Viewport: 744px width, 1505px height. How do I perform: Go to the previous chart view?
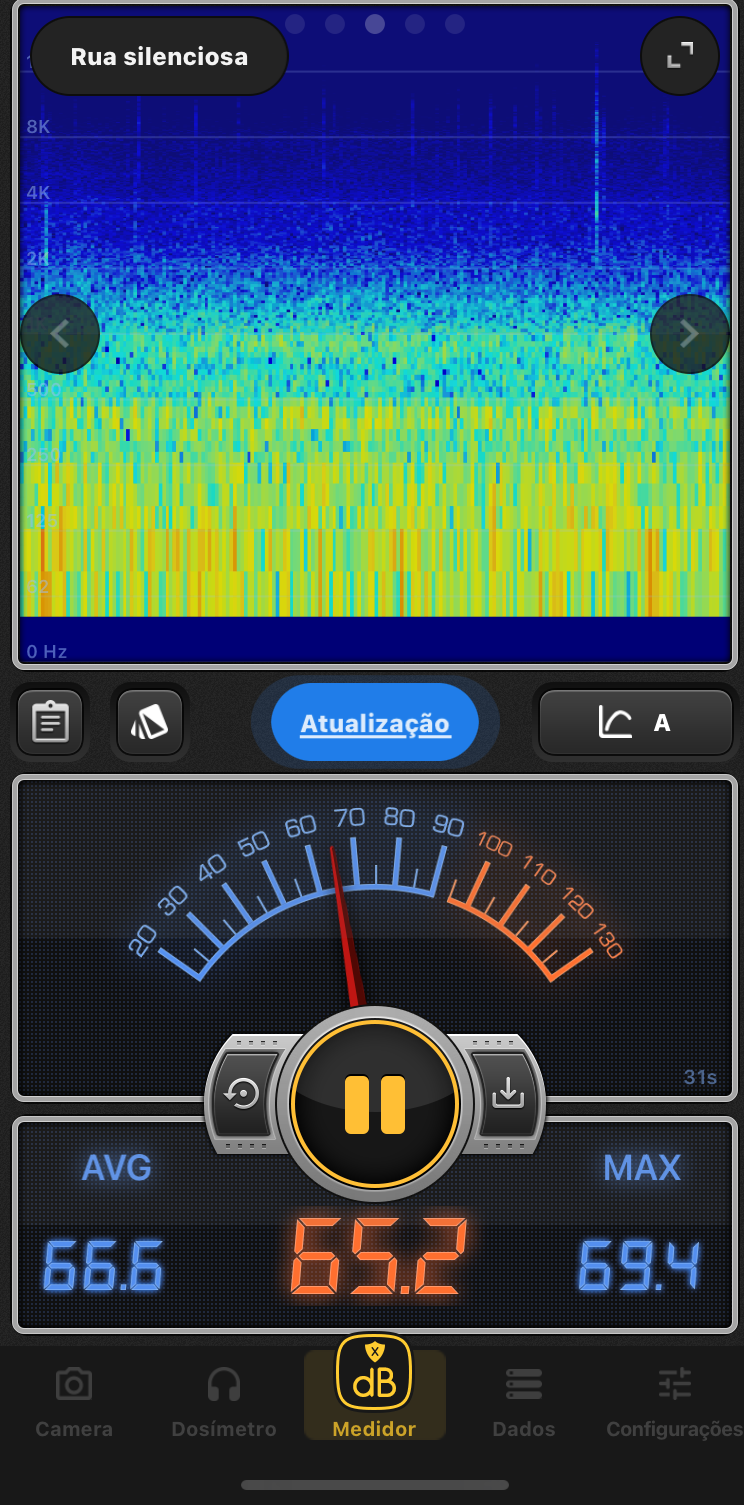click(x=60, y=334)
